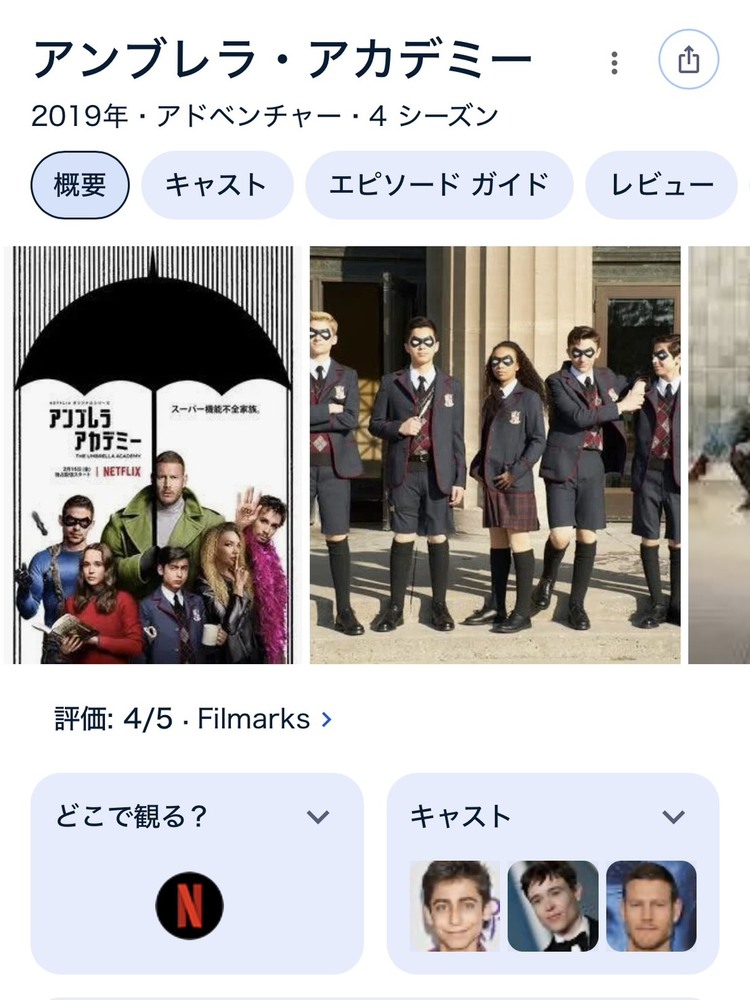This screenshot has height=1000, width=750.
Task: Open the three-dot overflow menu
Action: (614, 62)
